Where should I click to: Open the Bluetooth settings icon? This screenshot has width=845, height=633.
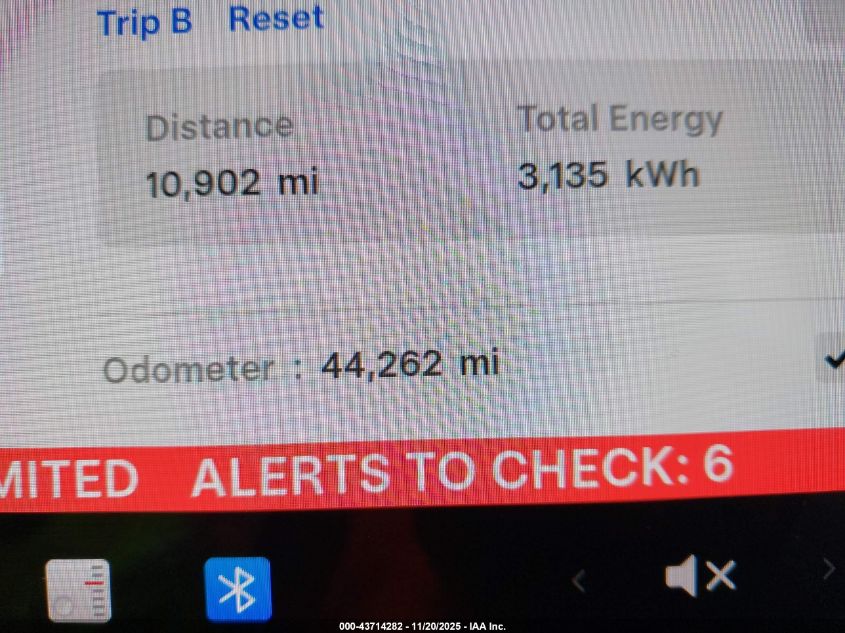(x=237, y=589)
